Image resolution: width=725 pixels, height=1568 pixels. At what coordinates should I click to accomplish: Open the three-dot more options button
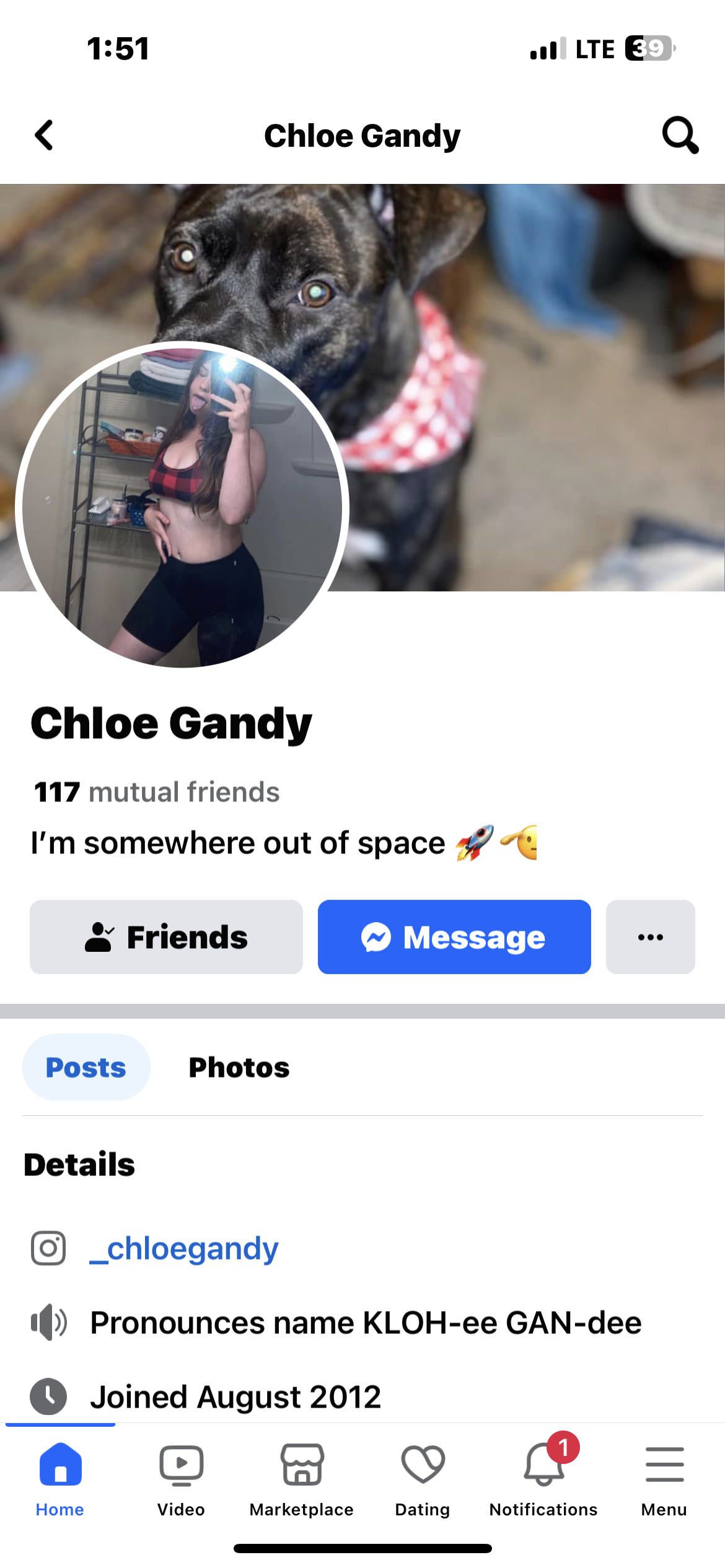tap(650, 937)
